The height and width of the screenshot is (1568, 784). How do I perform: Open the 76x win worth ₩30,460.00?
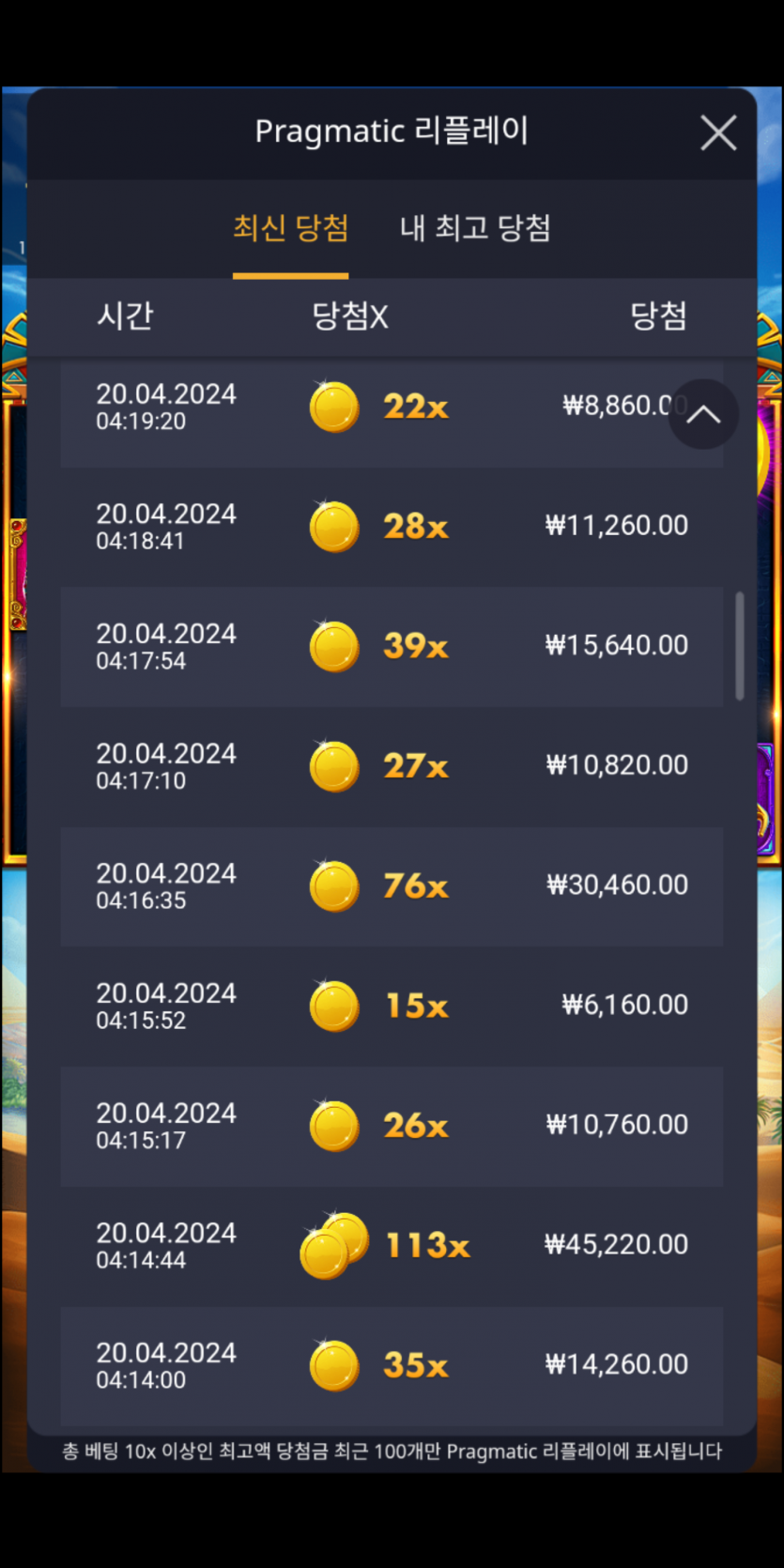[x=392, y=885]
